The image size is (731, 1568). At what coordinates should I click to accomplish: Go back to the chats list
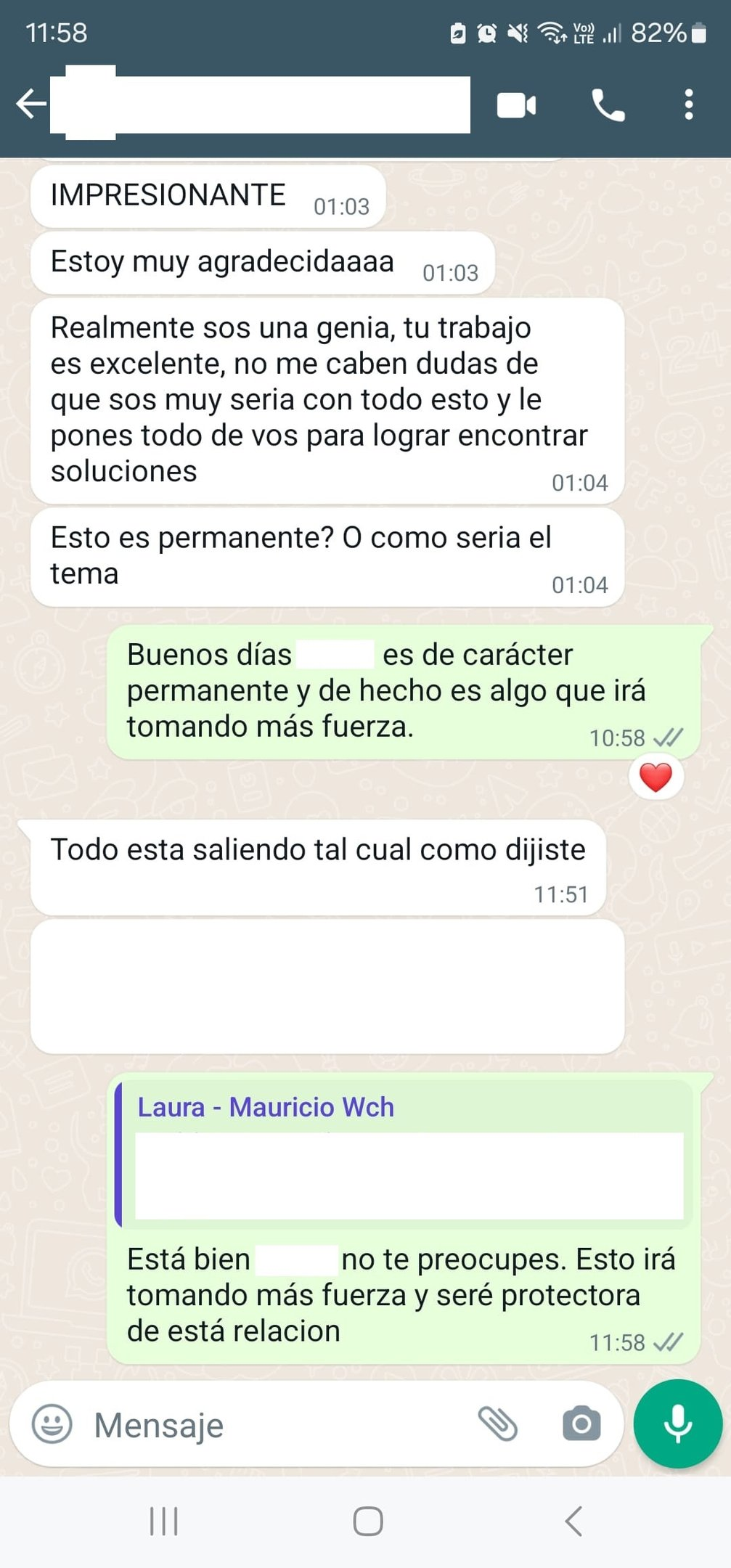(31, 103)
